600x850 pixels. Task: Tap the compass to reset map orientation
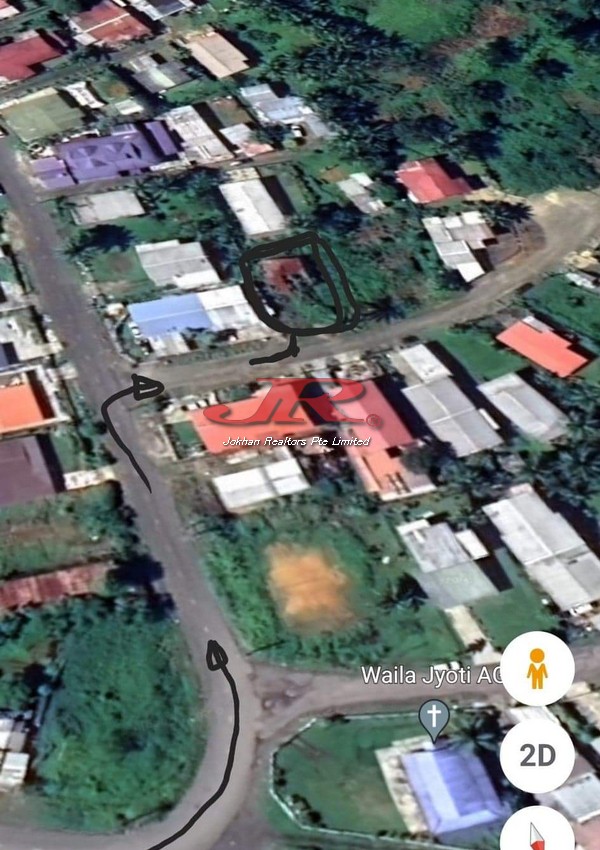pyautogui.click(x=538, y=832)
